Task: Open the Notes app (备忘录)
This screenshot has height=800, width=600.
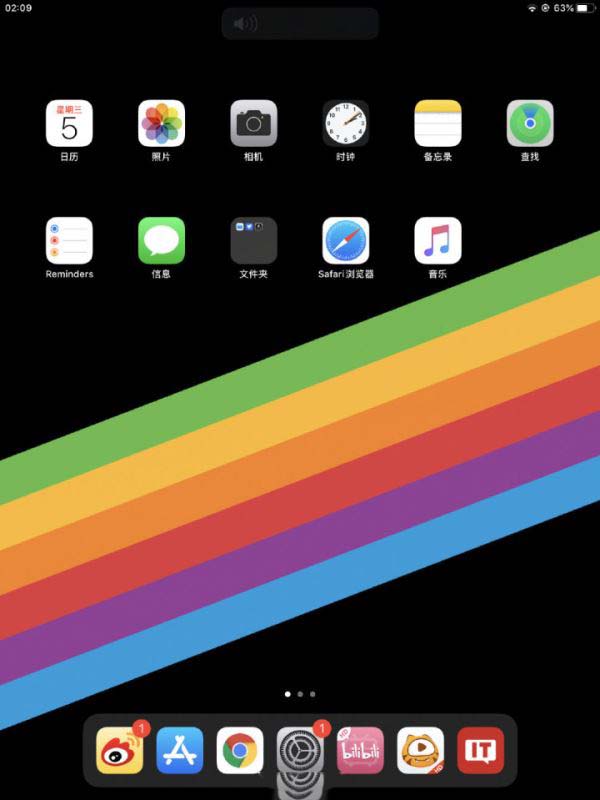Action: coord(438,124)
